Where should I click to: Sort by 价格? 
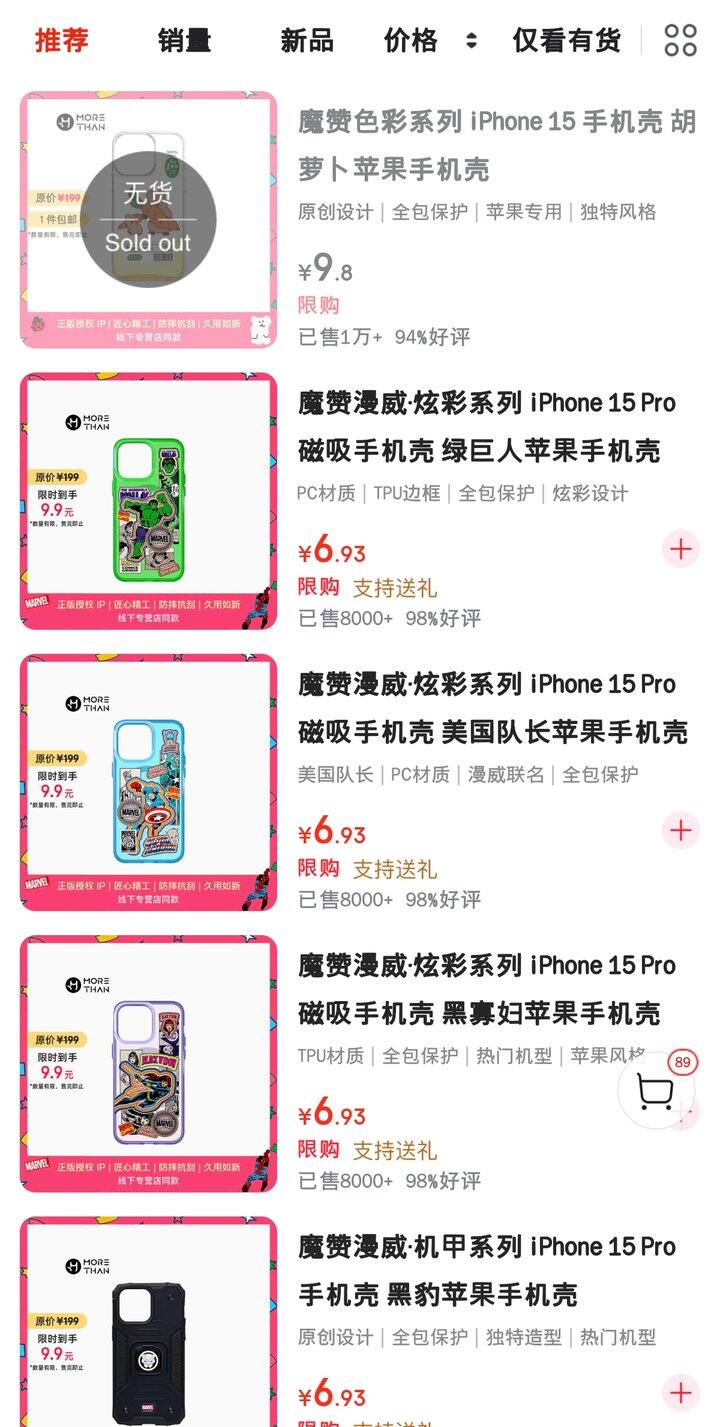point(430,40)
